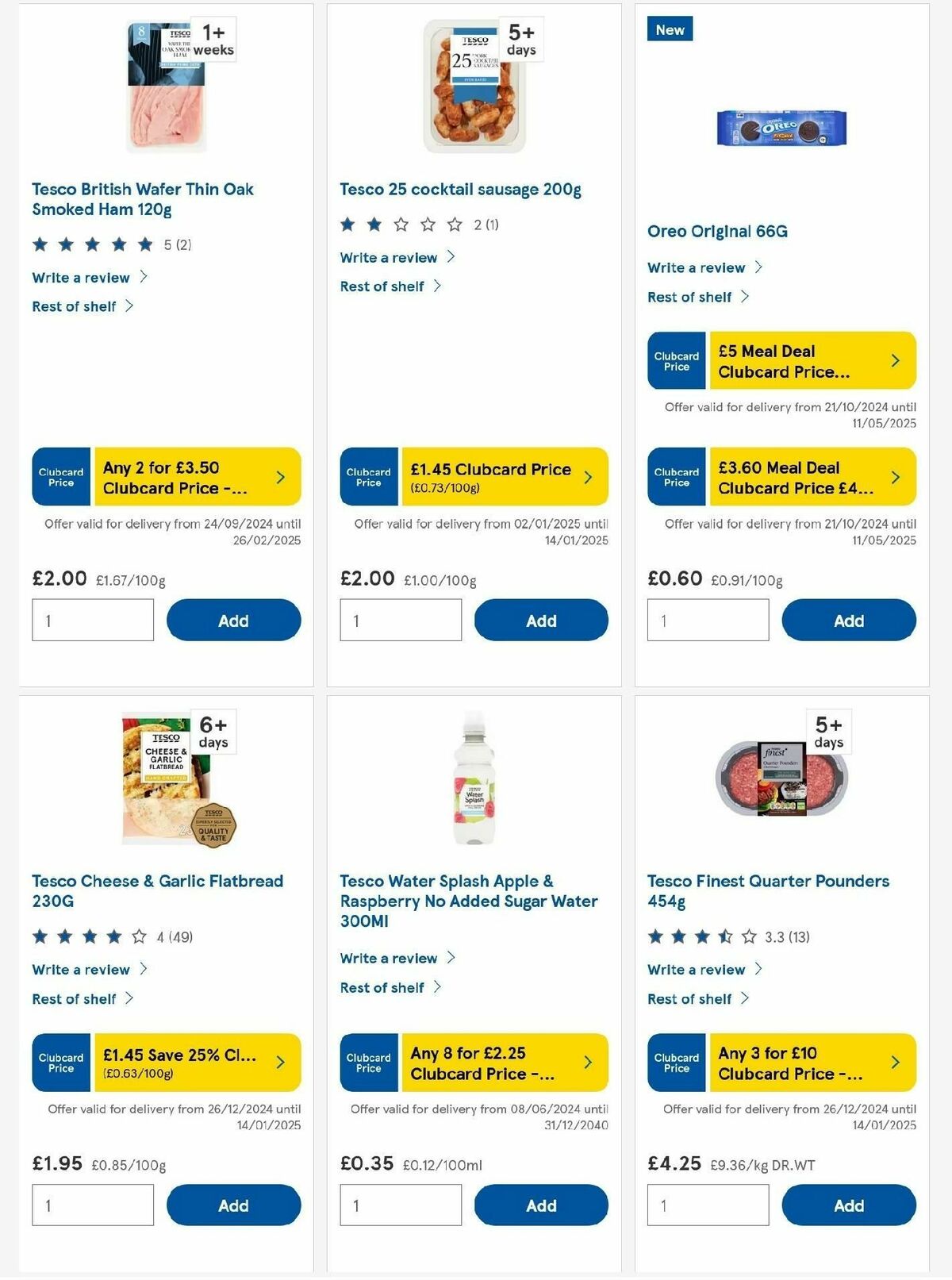This screenshot has height=1280, width=952.
Task: Click the star rating for Tesco Cheese & Garlic Flatbread
Action: tap(93, 936)
